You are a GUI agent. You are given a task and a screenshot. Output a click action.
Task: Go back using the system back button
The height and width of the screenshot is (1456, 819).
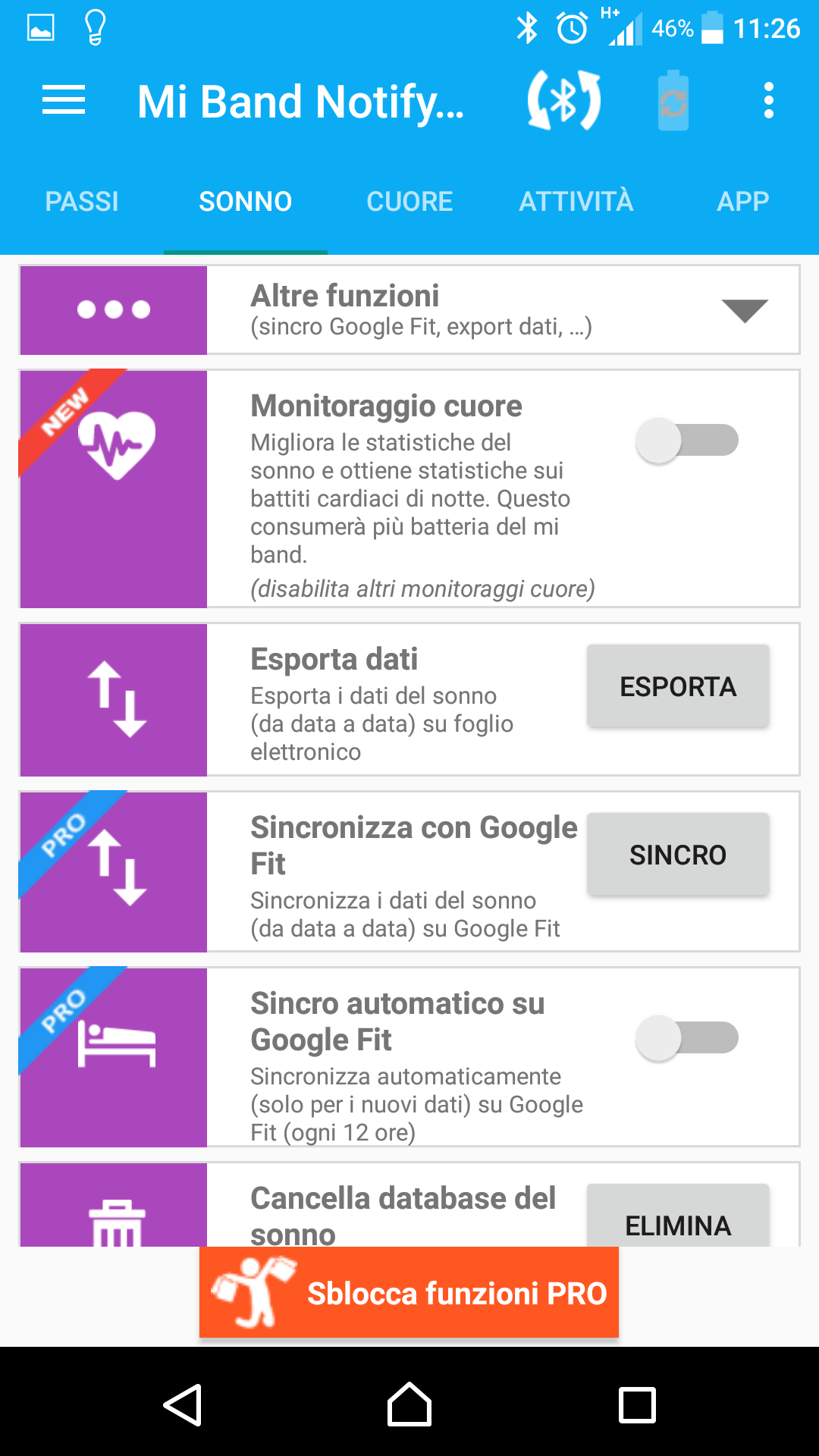coord(183,1404)
